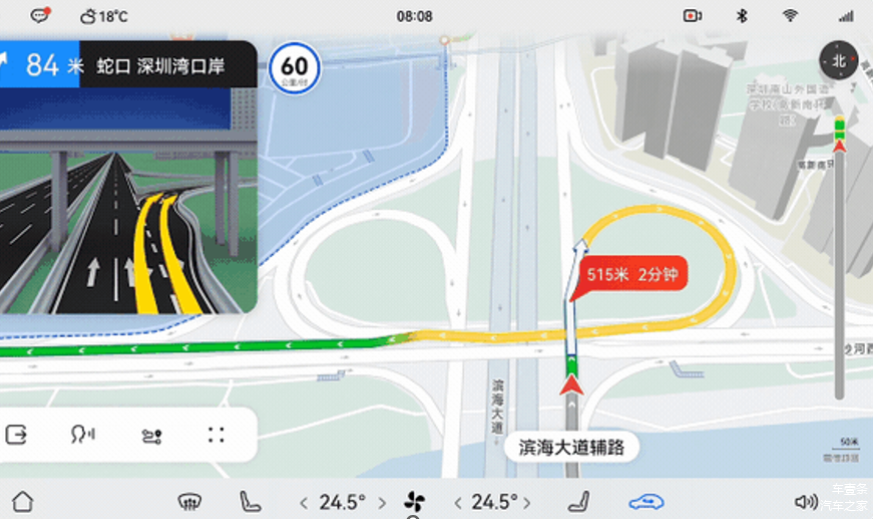Image resolution: width=873 pixels, height=519 pixels.
Task: Open driver seat heating control
Action: pos(249,501)
